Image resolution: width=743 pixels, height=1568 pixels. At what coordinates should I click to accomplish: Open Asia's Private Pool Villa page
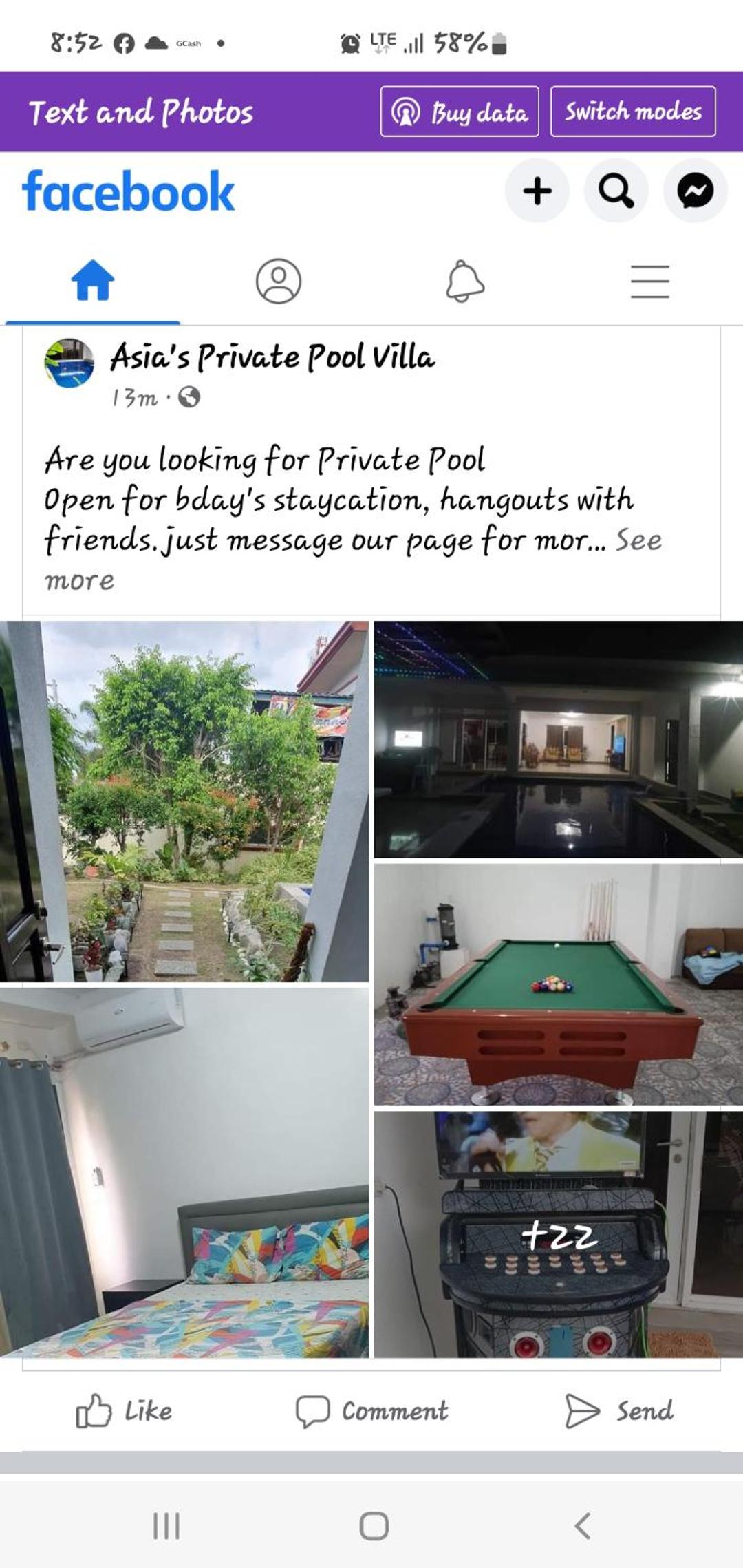[272, 357]
